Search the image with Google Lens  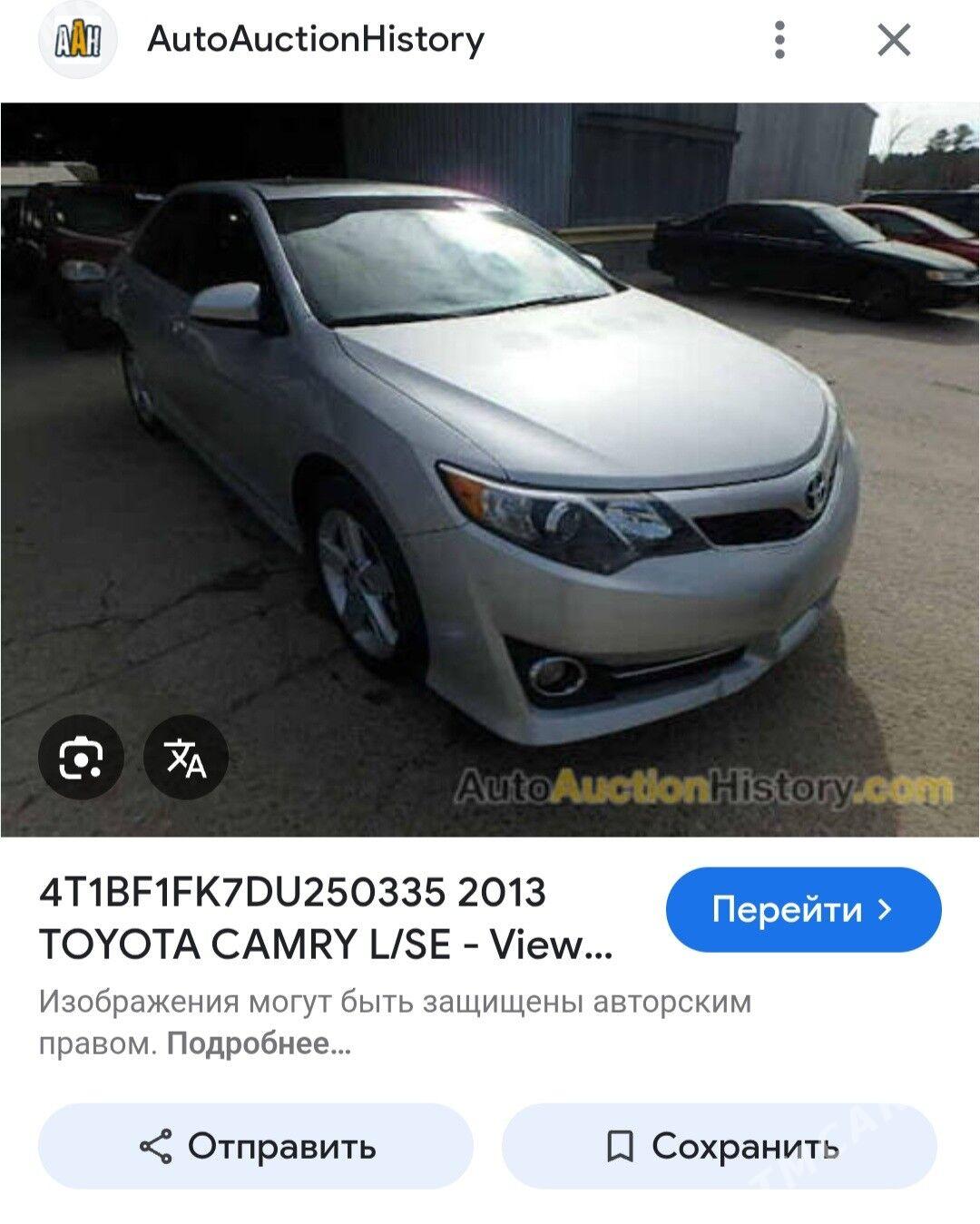(81, 758)
